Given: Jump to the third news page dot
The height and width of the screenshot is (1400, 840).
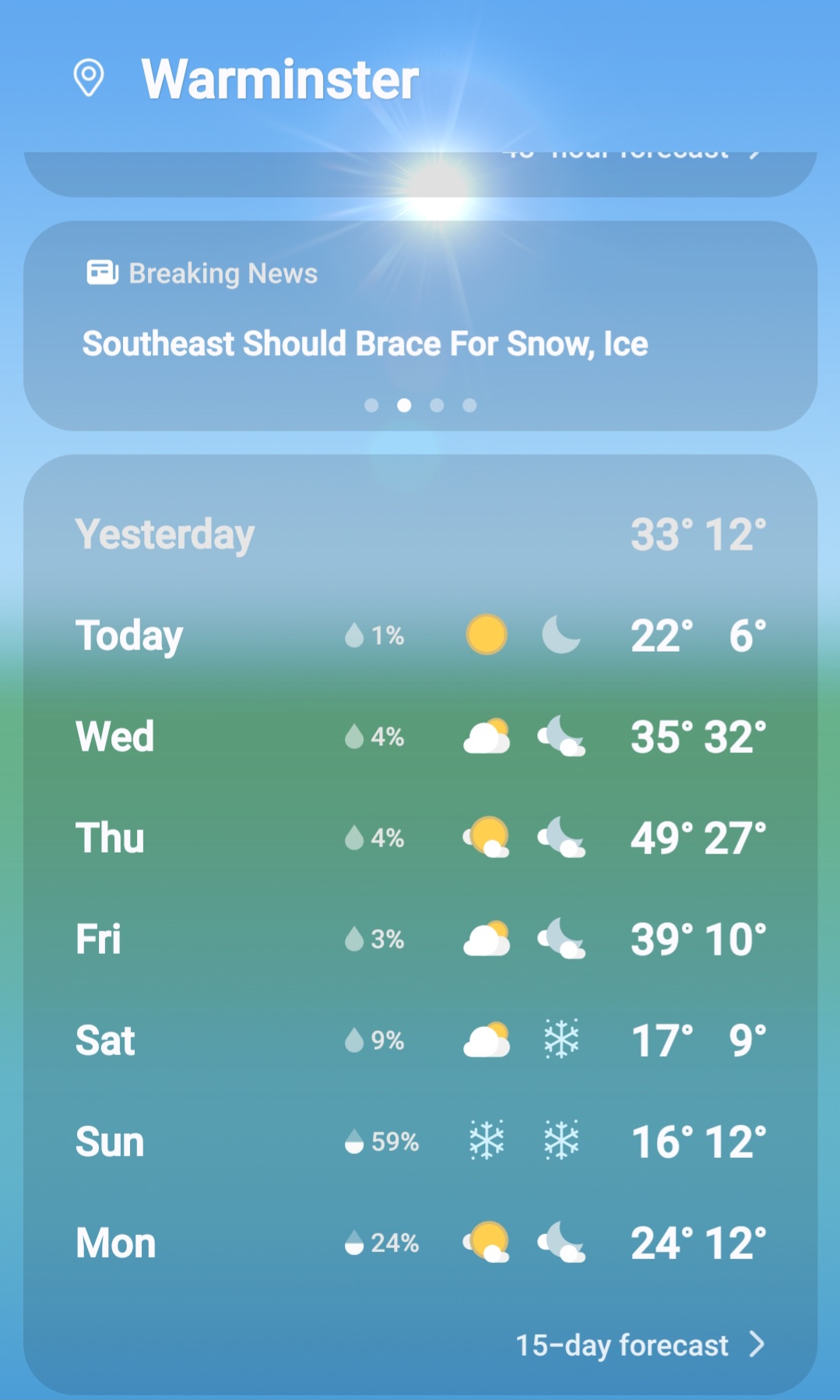Looking at the screenshot, I should pos(437,405).
